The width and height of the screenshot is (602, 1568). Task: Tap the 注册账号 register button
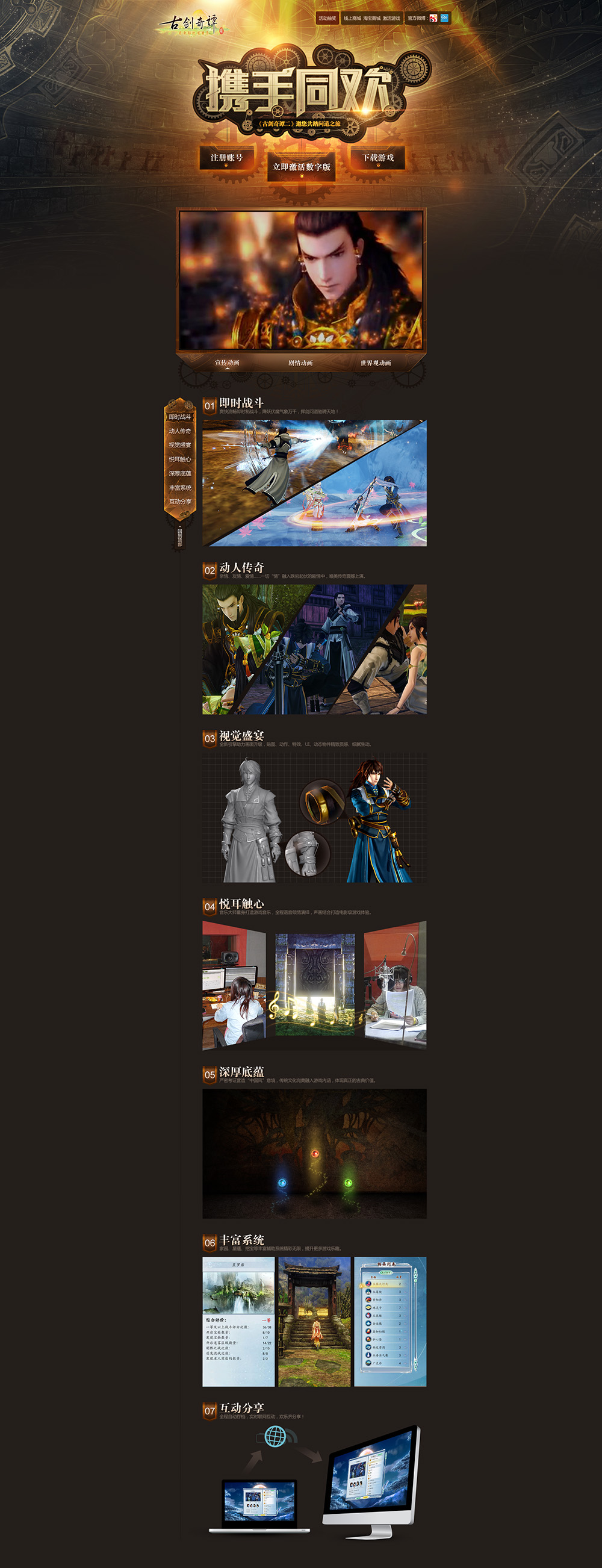(x=226, y=158)
